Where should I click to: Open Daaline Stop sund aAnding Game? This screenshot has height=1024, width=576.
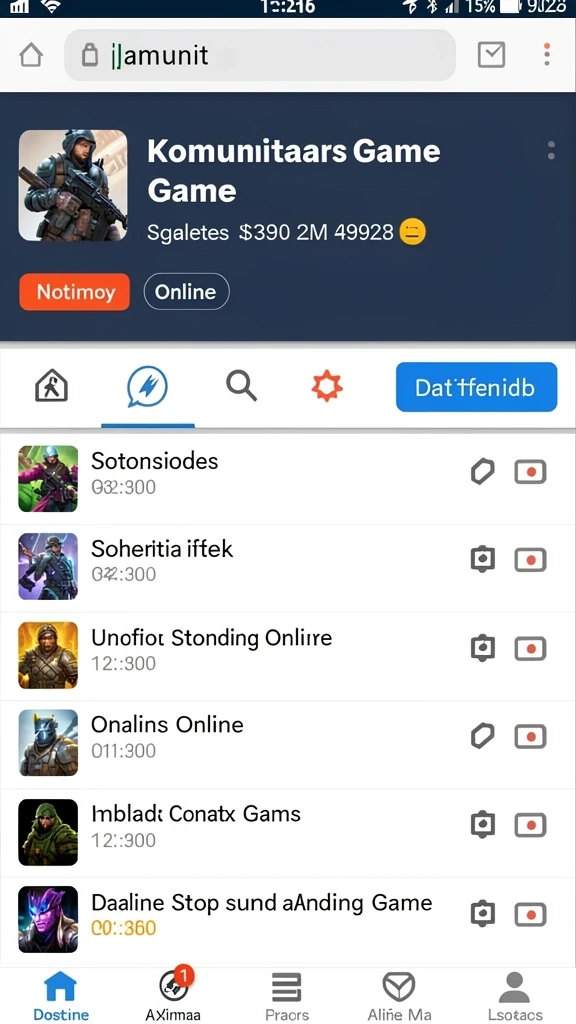pyautogui.click(x=288, y=920)
